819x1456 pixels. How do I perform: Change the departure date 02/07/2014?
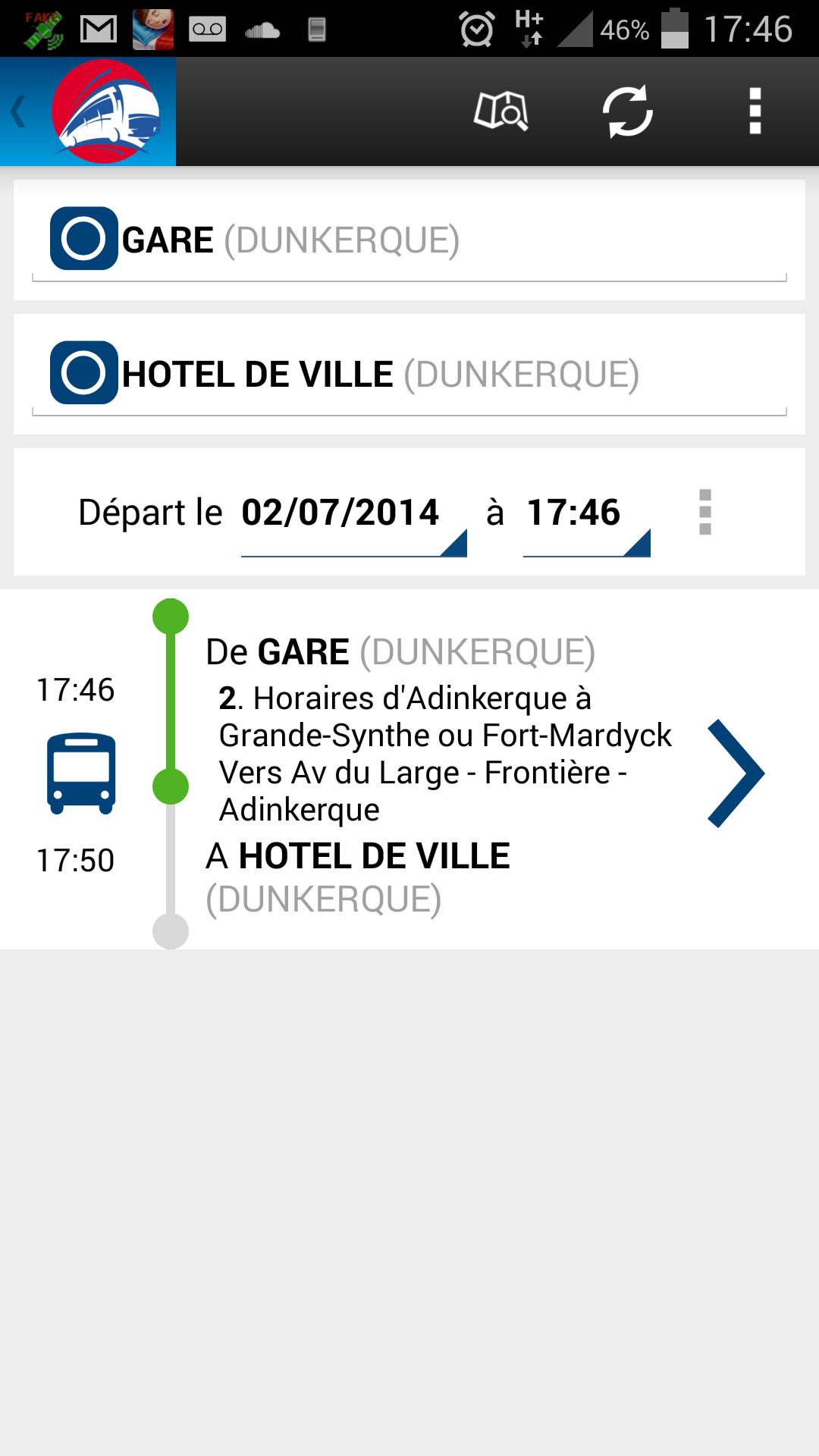click(x=352, y=513)
